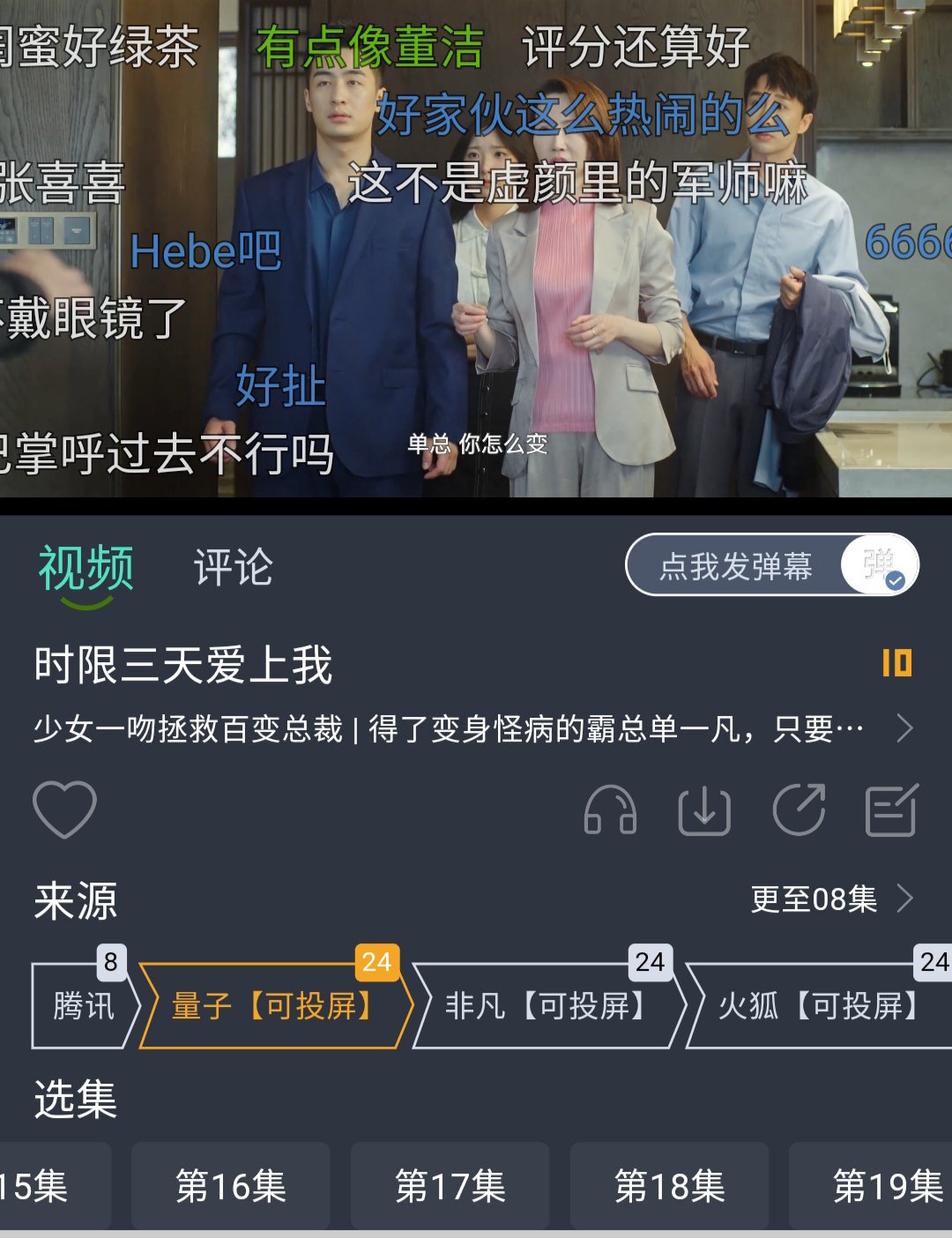Screen dimensions: 952x1238
Task: Tap 点我发弹幕 to write a bullet comment
Action: [735, 566]
